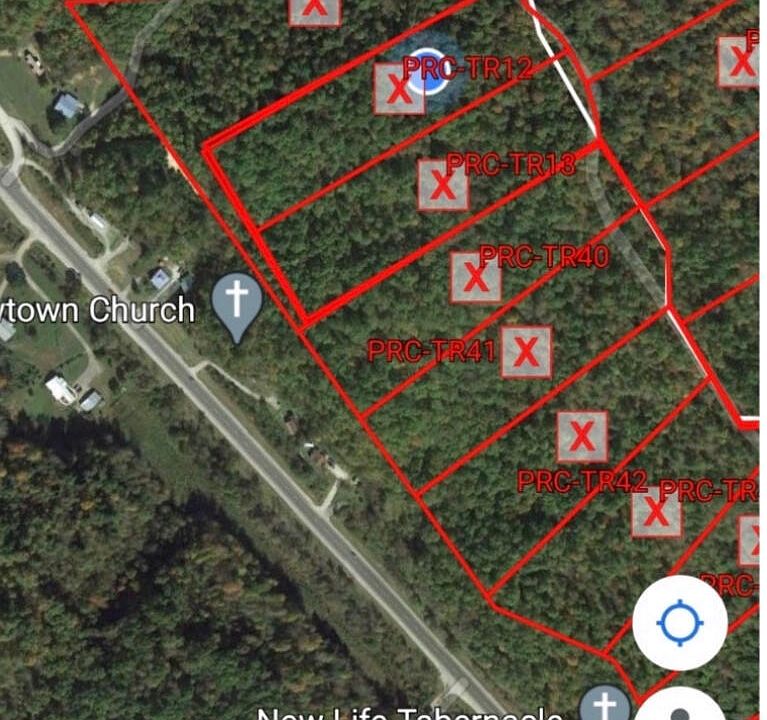Open the New Life Tabernacle church pin
The image size is (767, 720).
606,703
